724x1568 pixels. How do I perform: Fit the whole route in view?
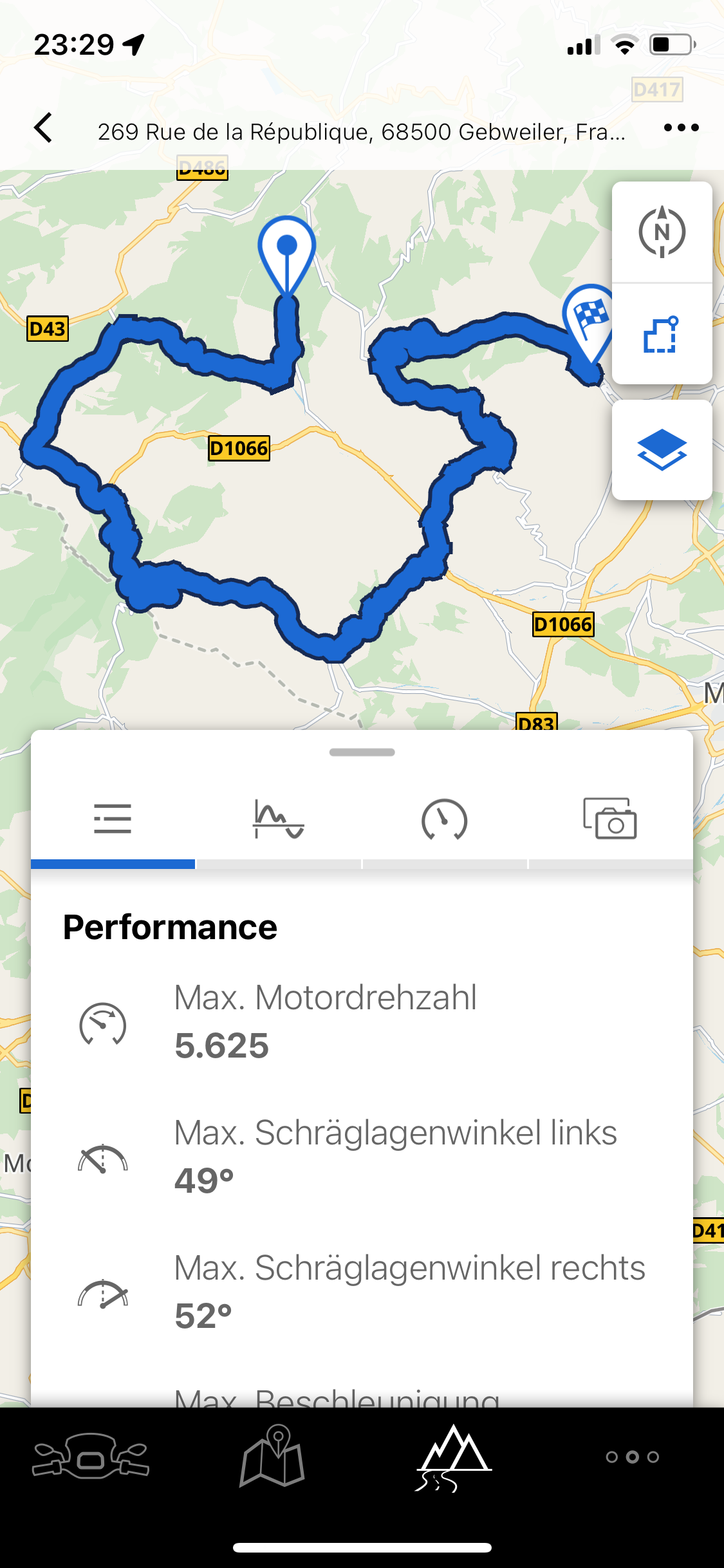coord(662,335)
